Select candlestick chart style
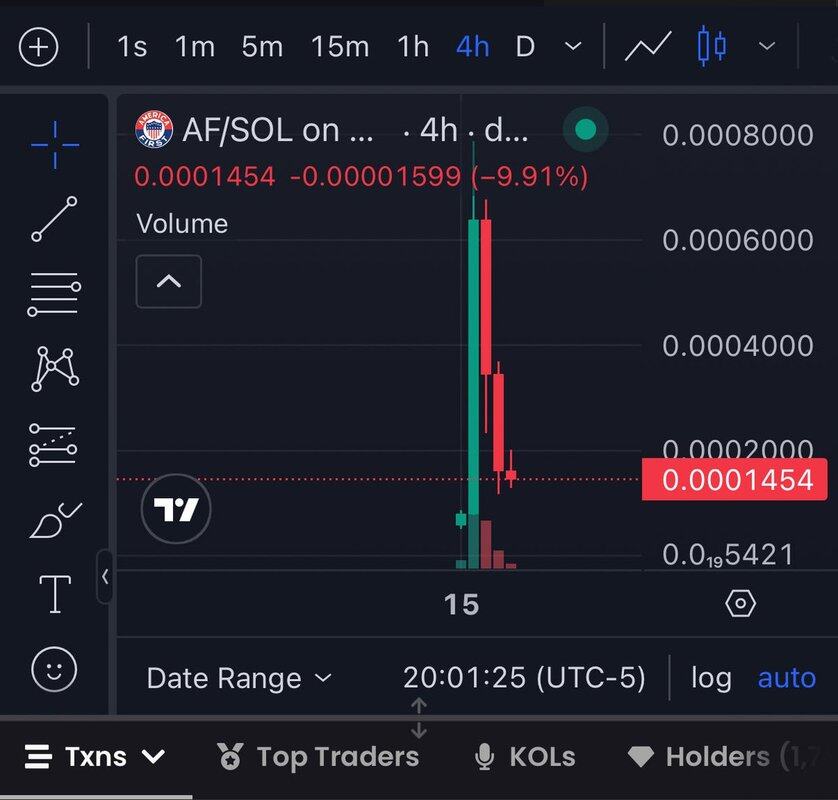The height and width of the screenshot is (800, 838). tap(711, 47)
